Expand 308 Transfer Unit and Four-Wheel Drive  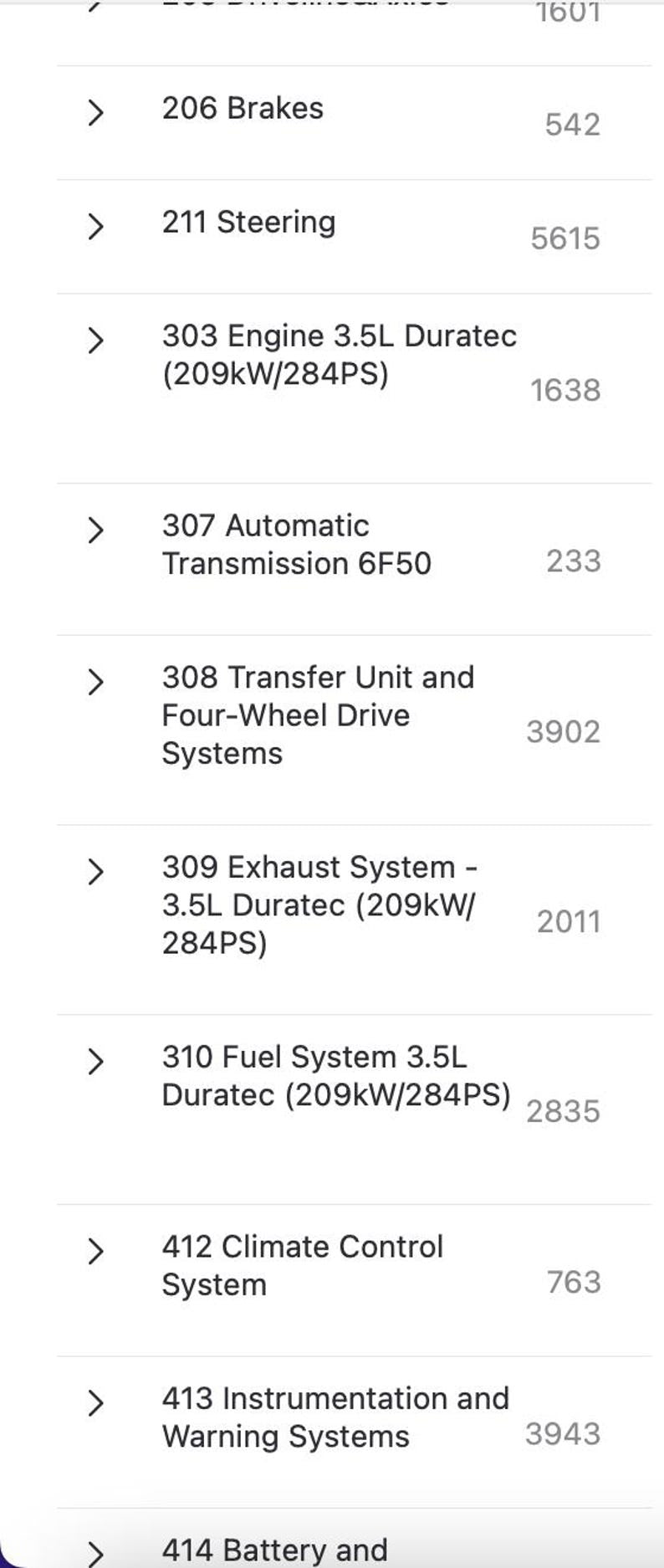pos(96,682)
